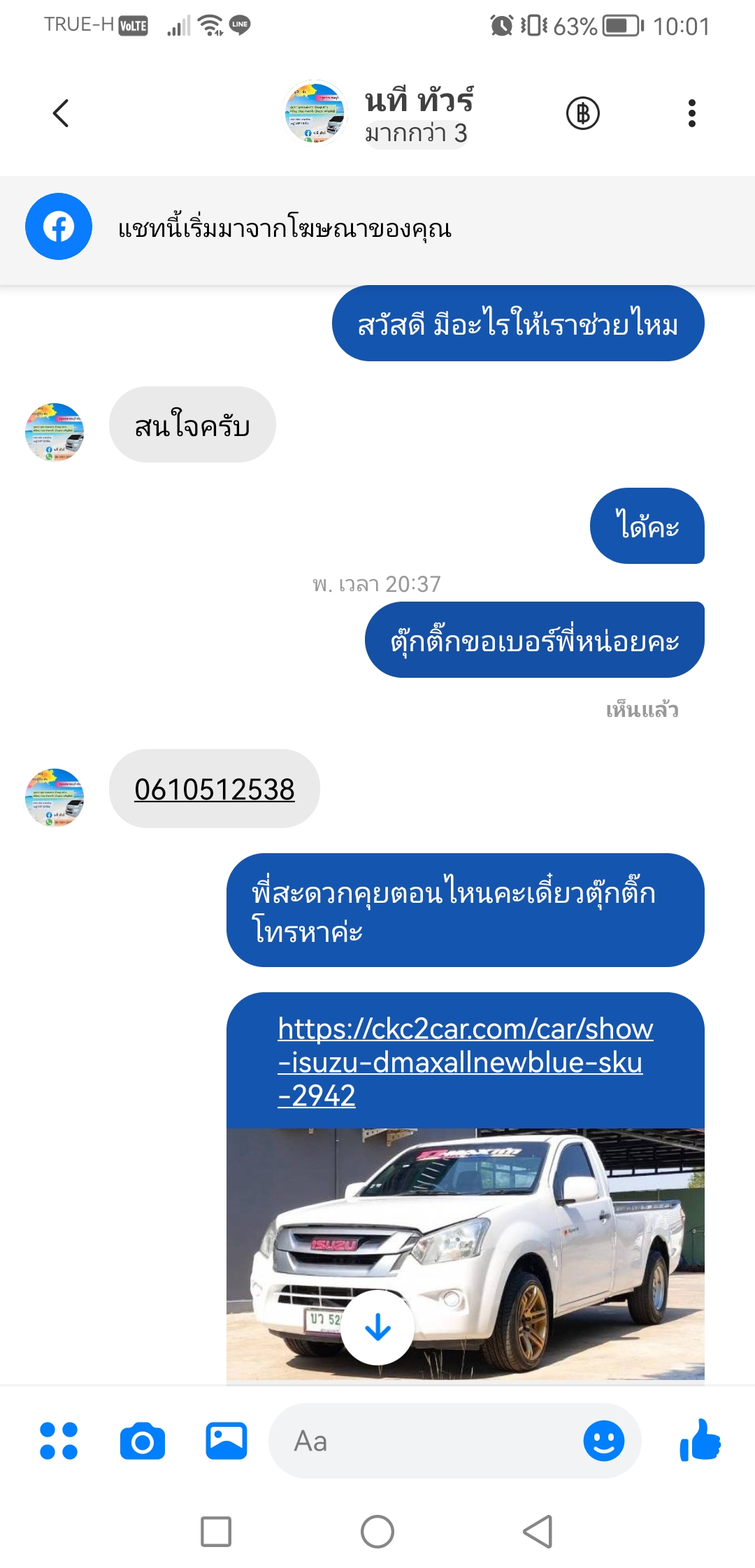Viewport: 755px width, 1568px height.
Task: Jump to latest messages with down arrow
Action: point(377,1327)
